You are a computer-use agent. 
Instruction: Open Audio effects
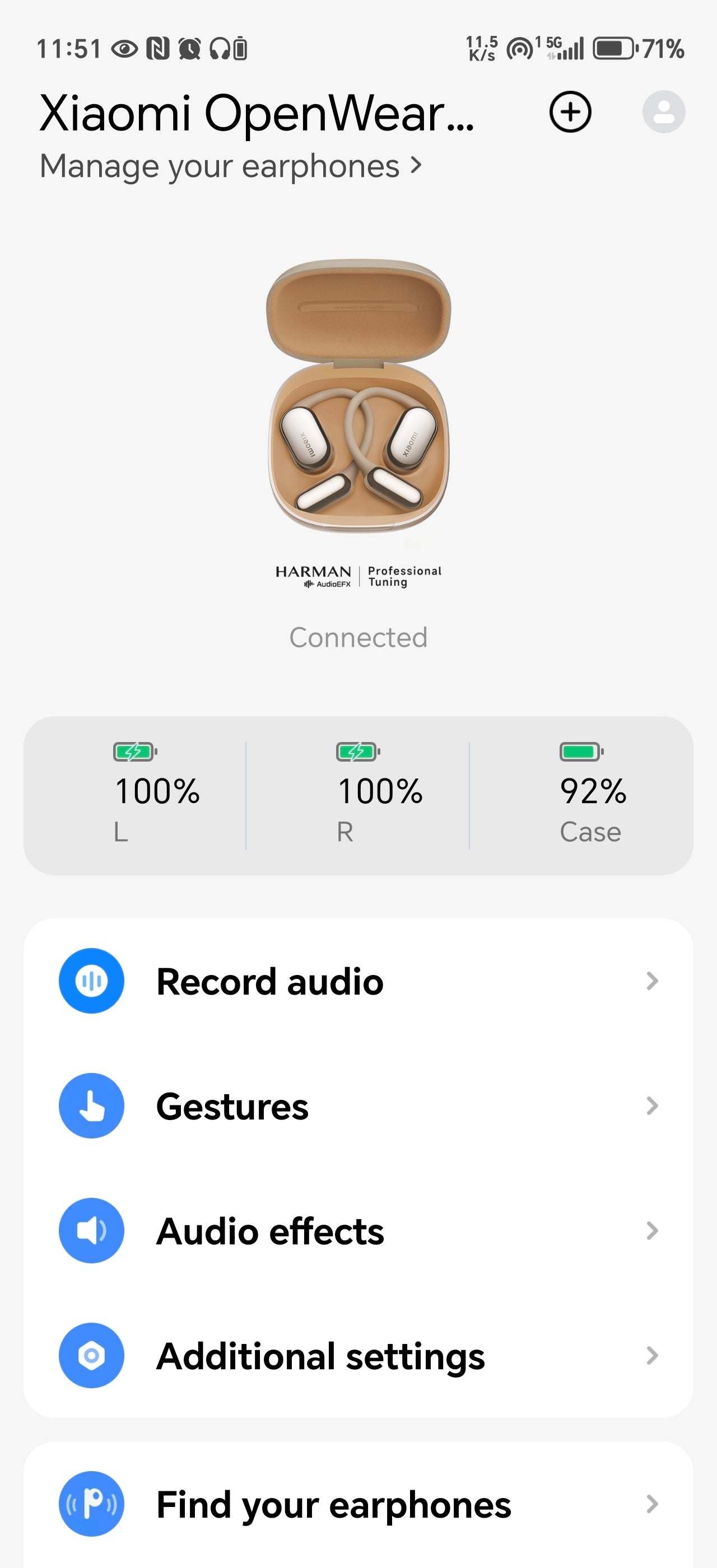358,1231
